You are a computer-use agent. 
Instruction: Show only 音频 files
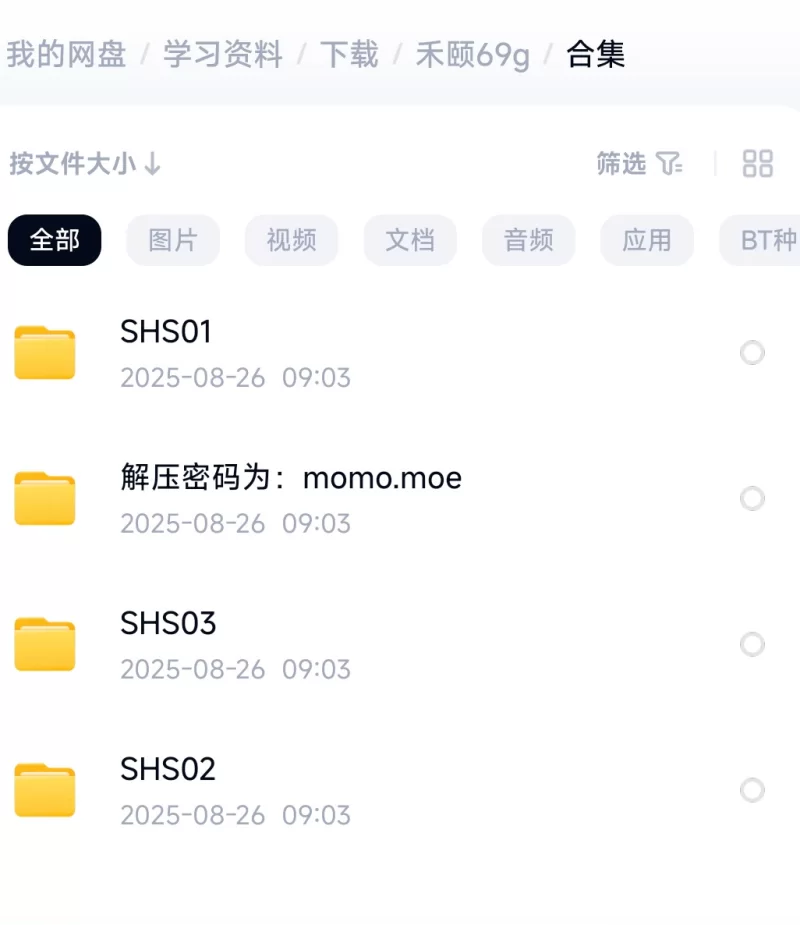click(x=528, y=240)
